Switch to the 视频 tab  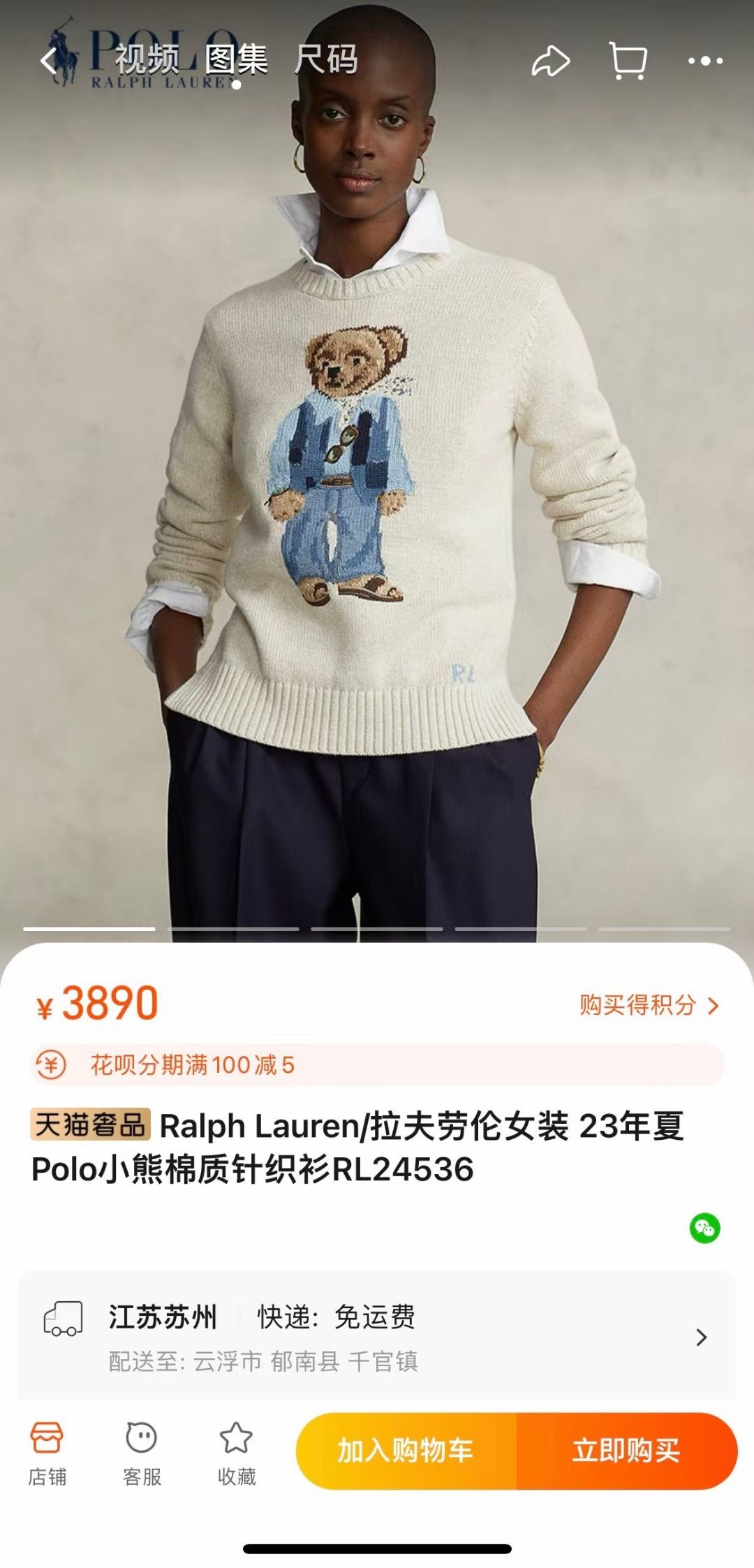pyautogui.click(x=147, y=60)
